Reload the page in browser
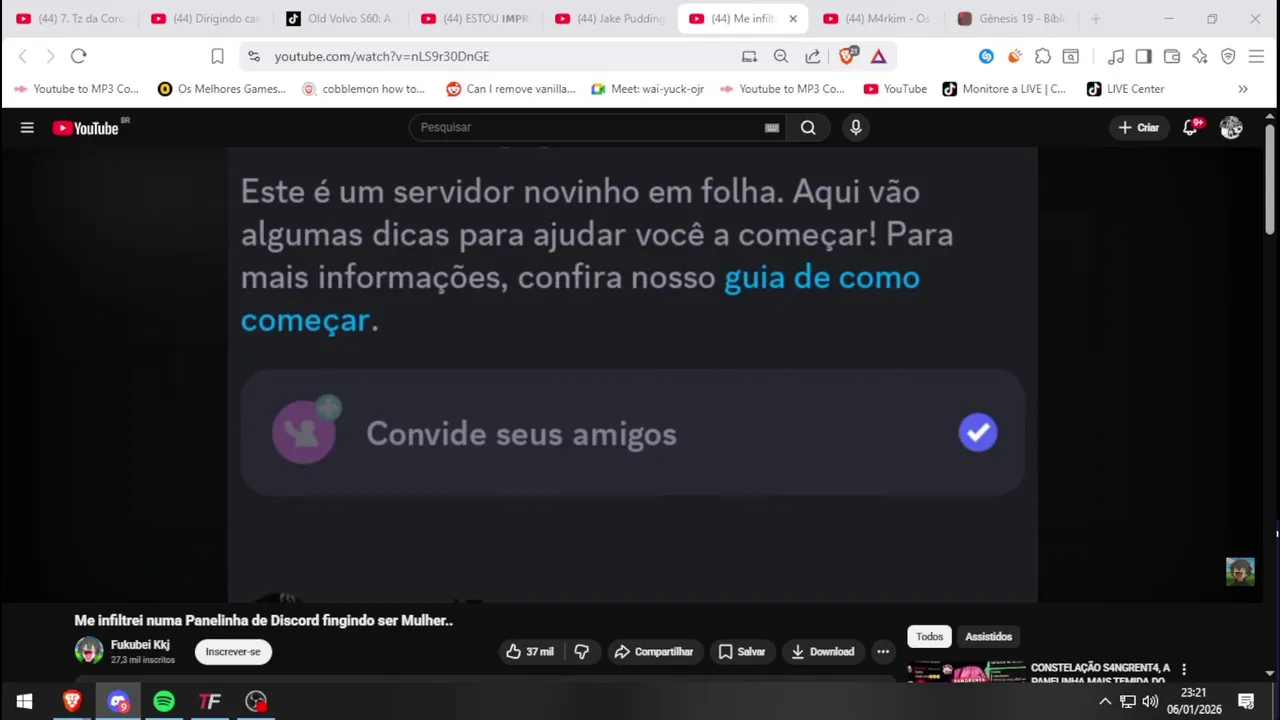Screen dimensions: 1280x720 pyautogui.click(x=79, y=56)
